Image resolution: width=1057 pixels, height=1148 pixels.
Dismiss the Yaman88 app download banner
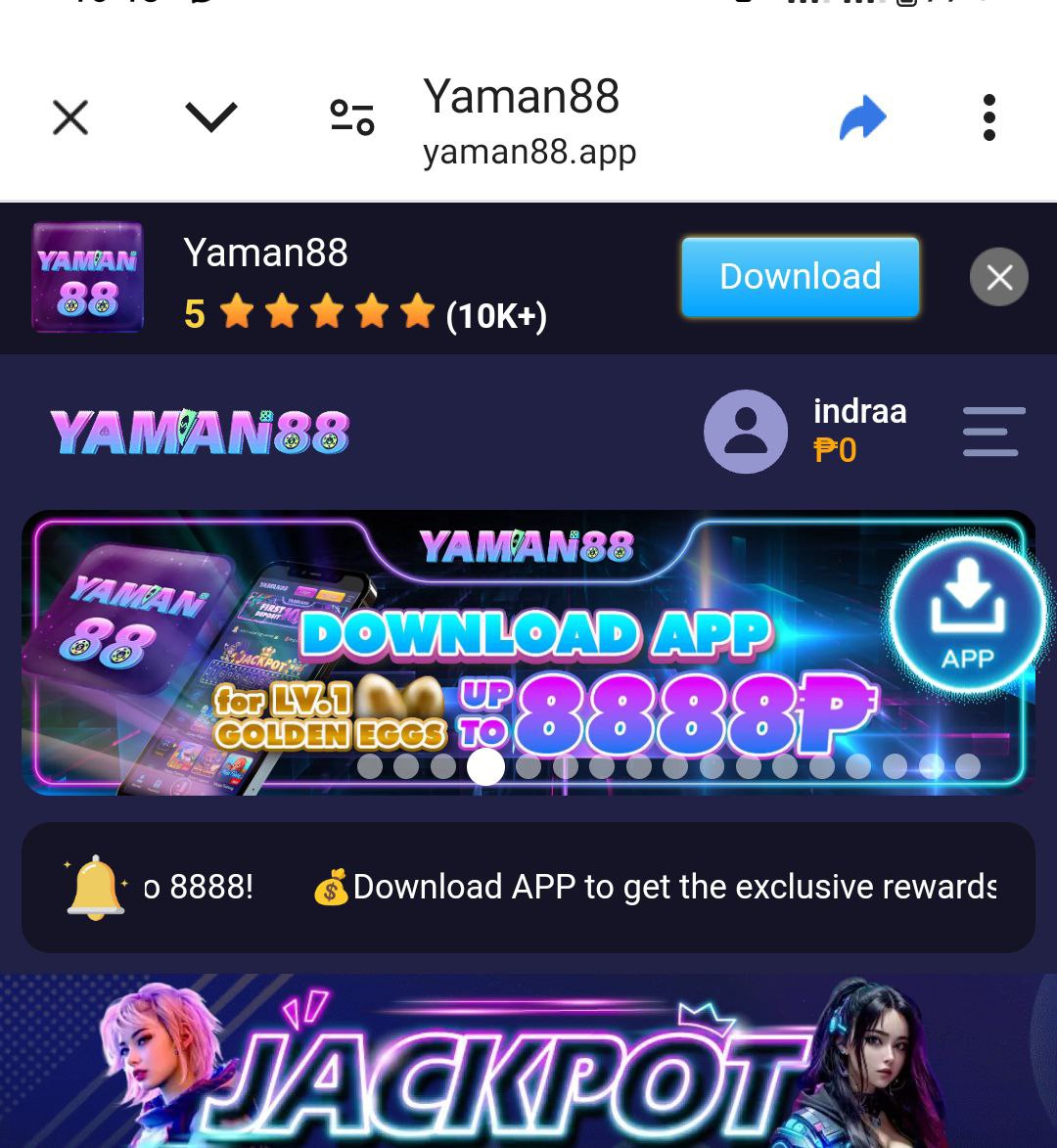tap(998, 278)
